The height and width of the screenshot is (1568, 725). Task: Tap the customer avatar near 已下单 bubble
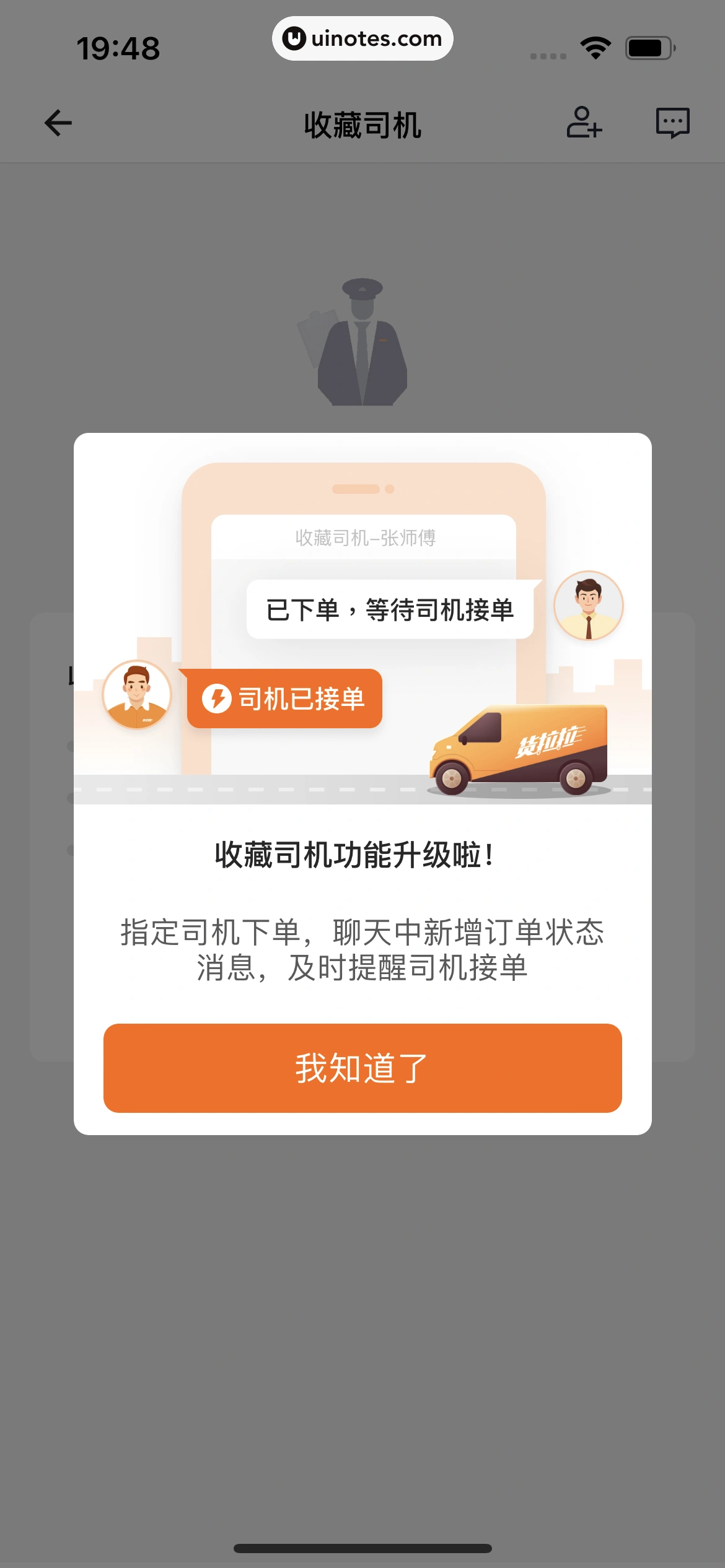pyautogui.click(x=589, y=606)
